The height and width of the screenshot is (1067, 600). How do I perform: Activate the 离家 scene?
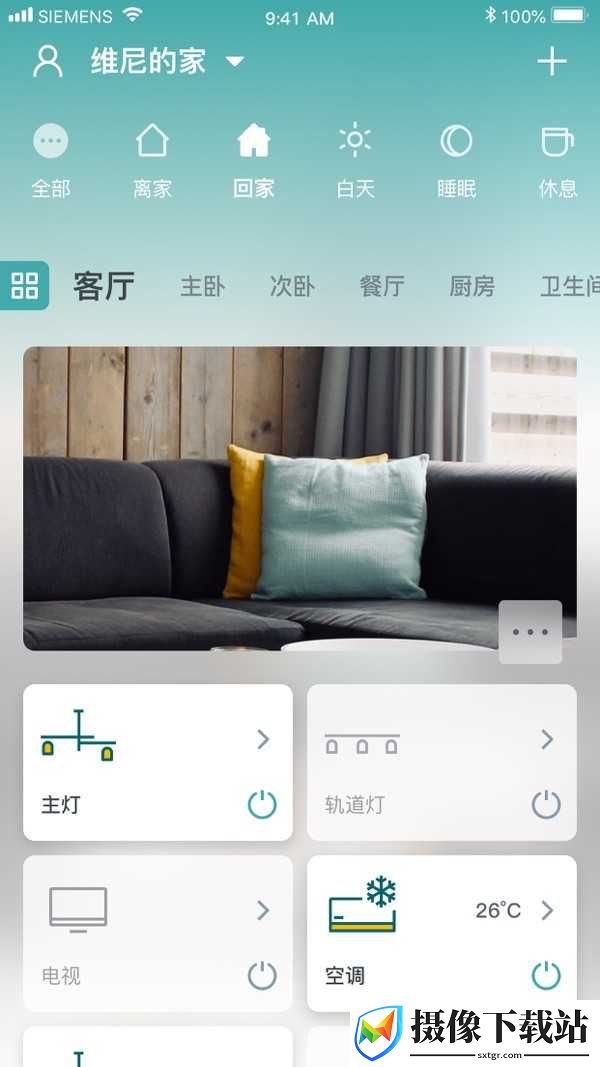pyautogui.click(x=152, y=161)
